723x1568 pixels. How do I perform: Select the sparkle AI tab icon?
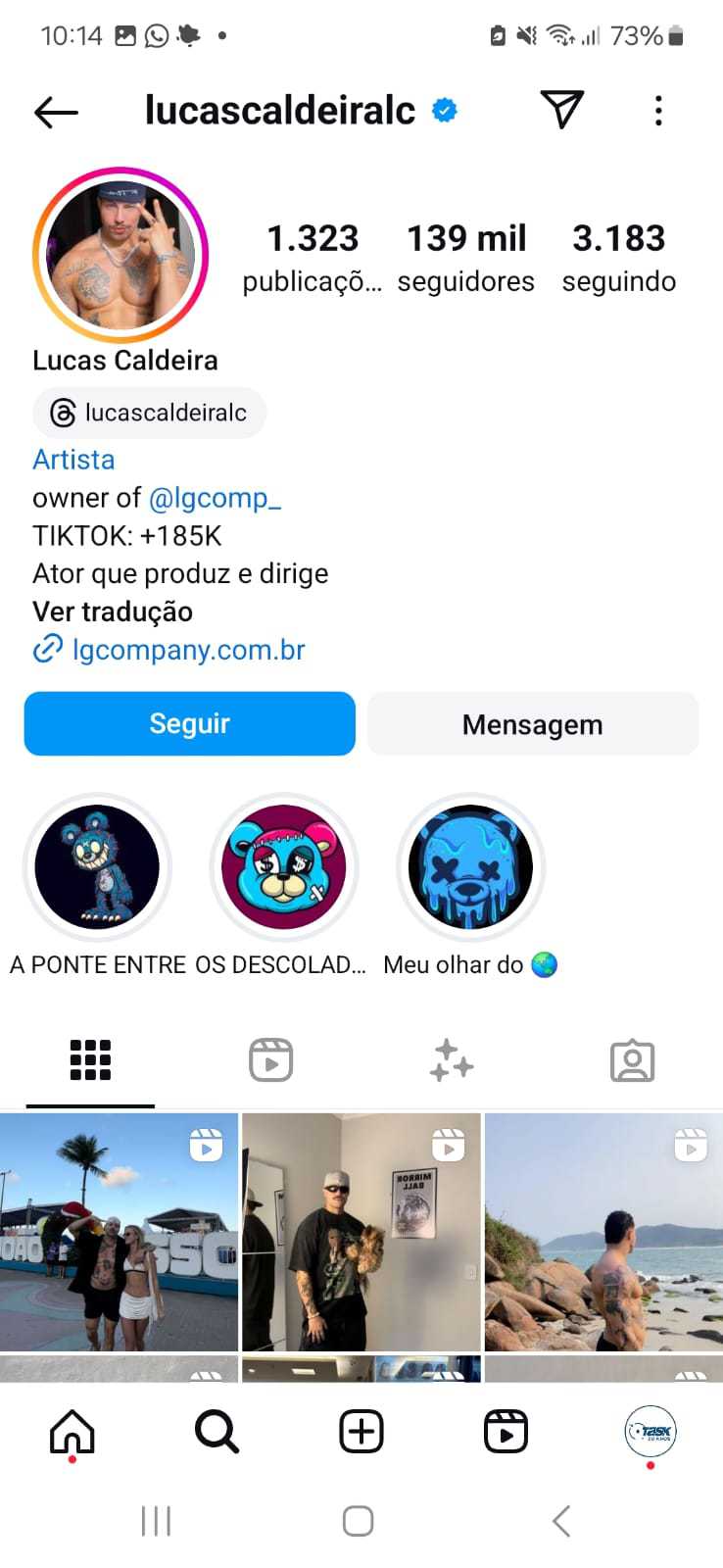(451, 1059)
